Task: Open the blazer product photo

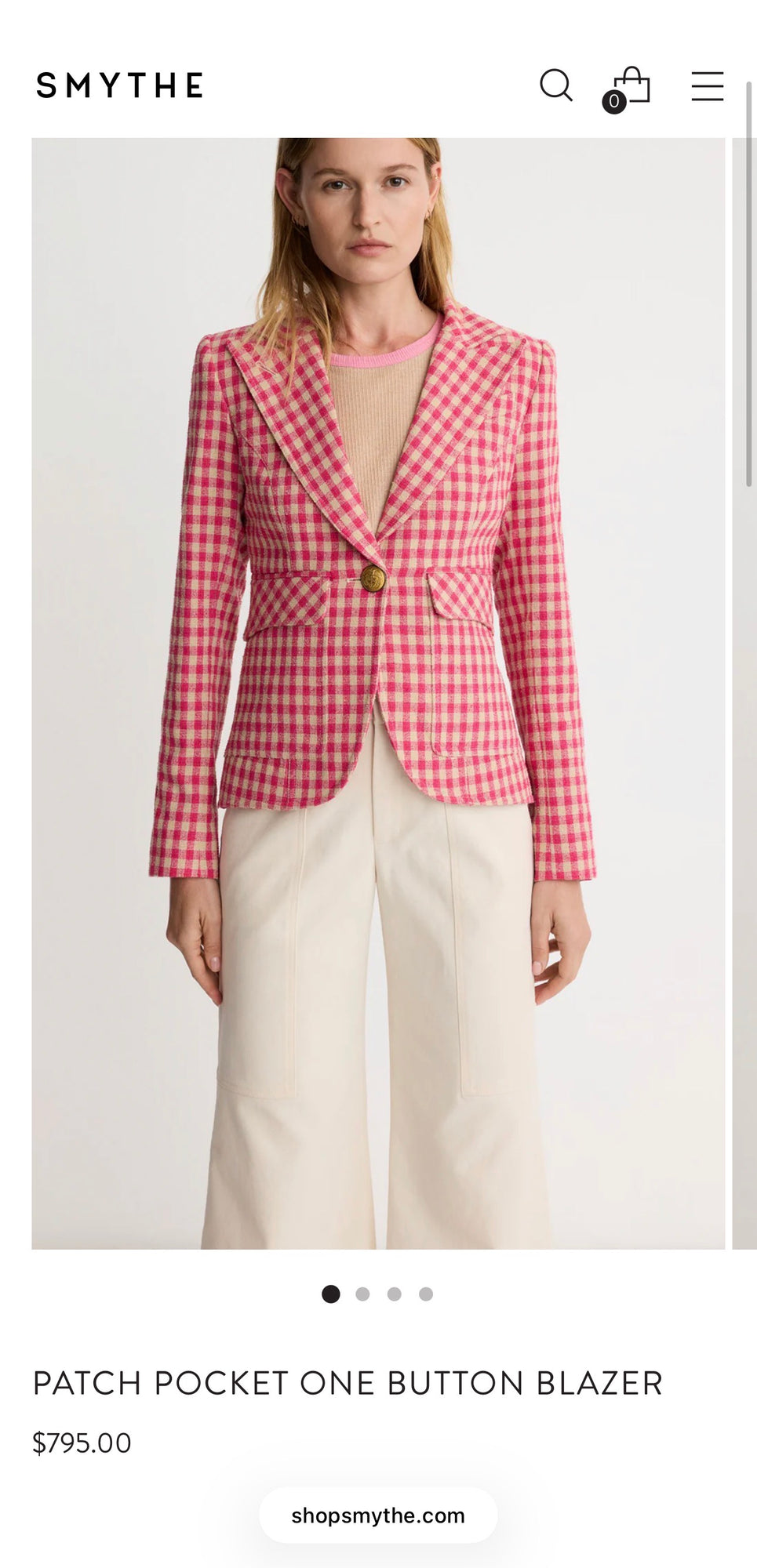Action: coord(378,693)
